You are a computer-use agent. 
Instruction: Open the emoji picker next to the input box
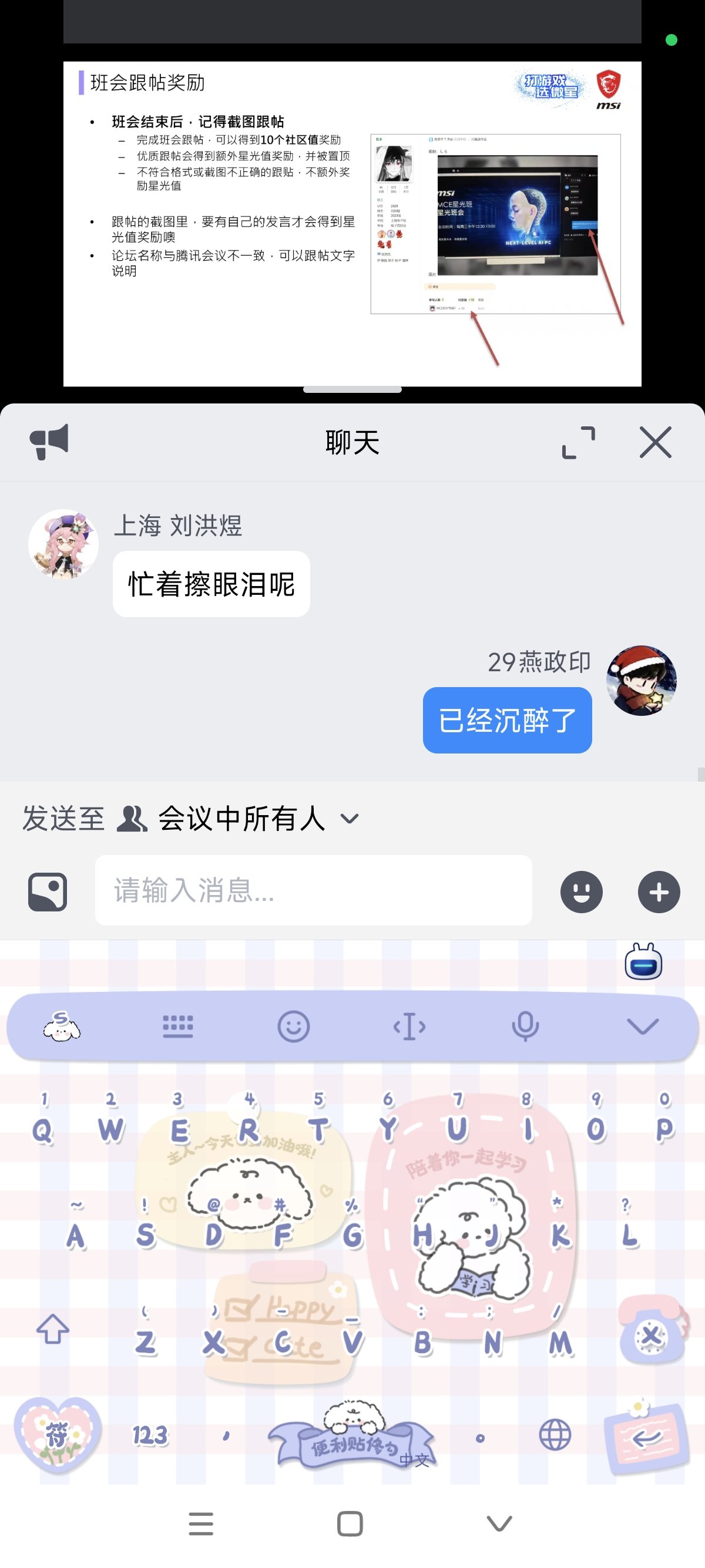point(582,891)
